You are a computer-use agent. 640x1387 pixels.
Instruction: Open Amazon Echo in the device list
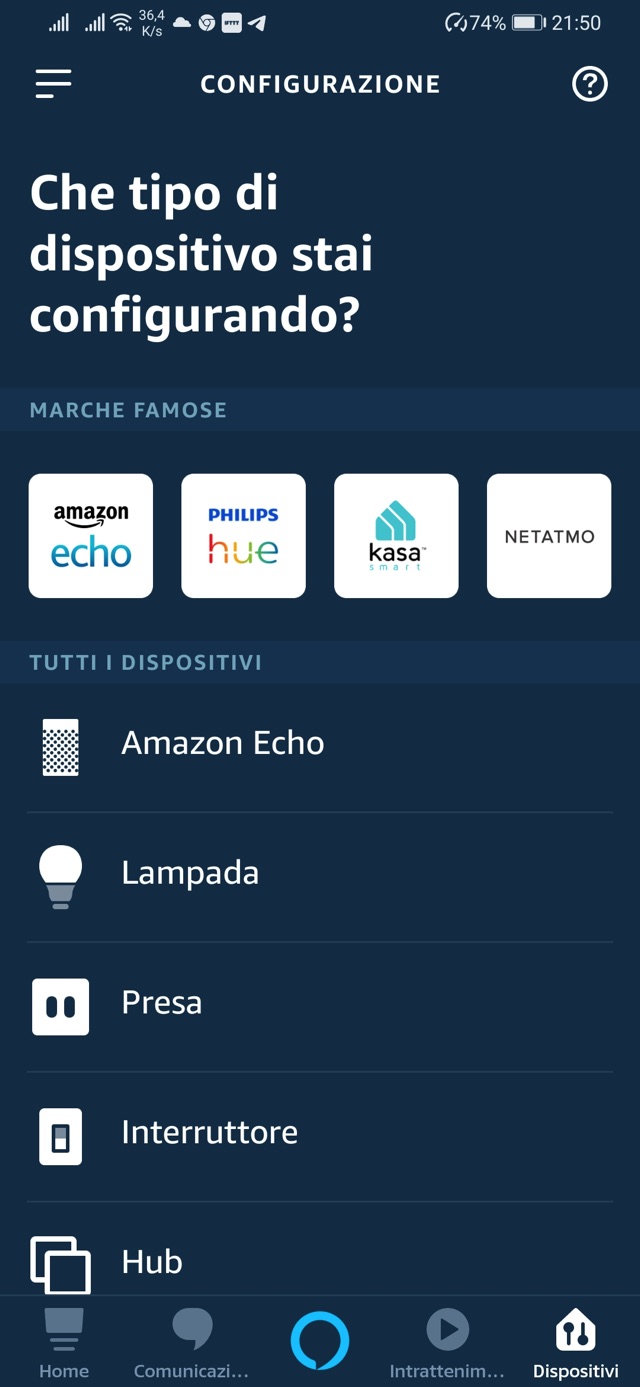pos(320,744)
